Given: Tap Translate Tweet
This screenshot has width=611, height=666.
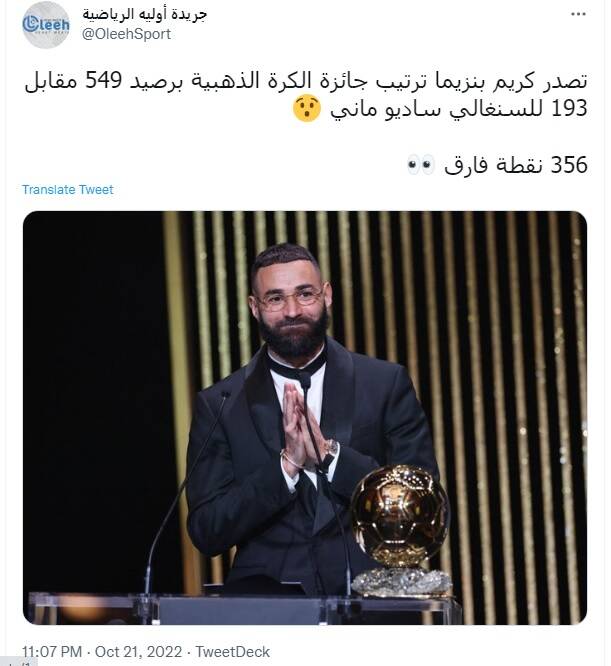Looking at the screenshot, I should pyautogui.click(x=68, y=189).
